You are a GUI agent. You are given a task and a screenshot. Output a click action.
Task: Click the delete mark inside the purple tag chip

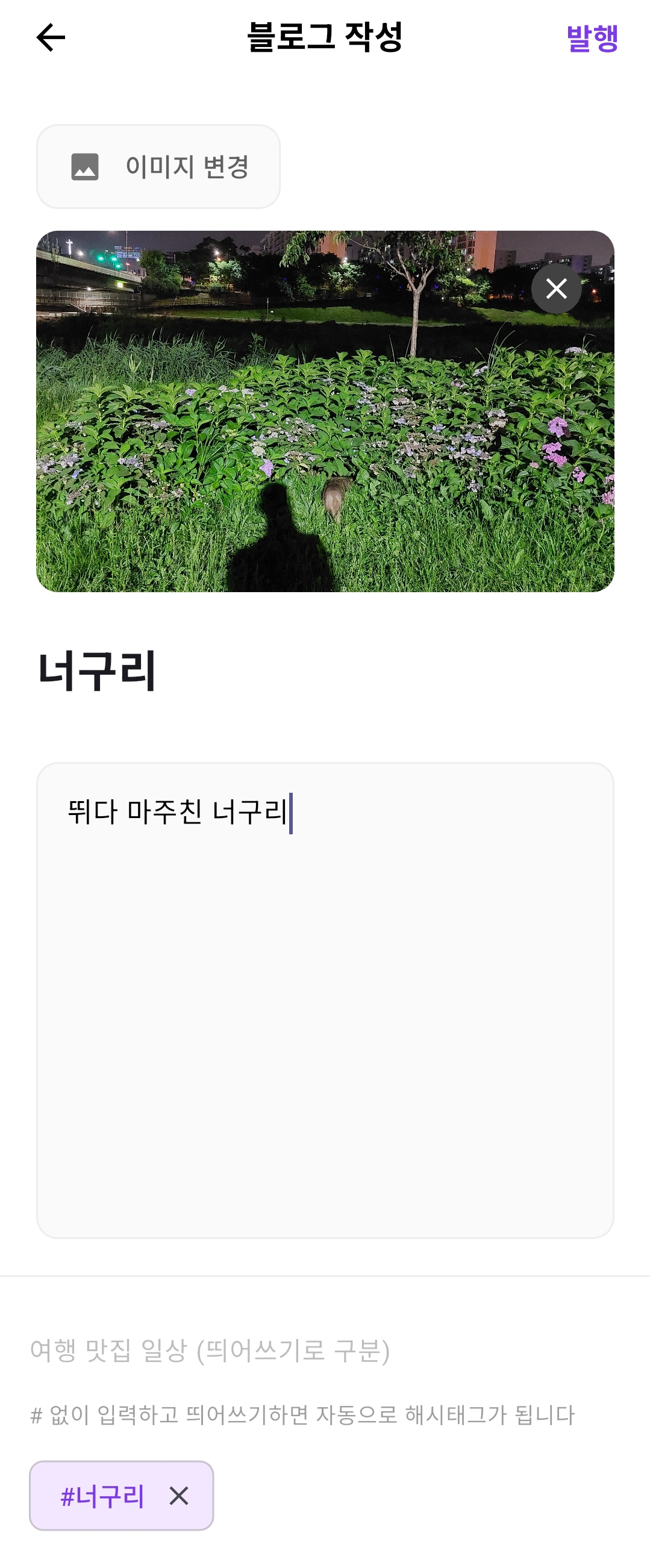(x=180, y=1495)
